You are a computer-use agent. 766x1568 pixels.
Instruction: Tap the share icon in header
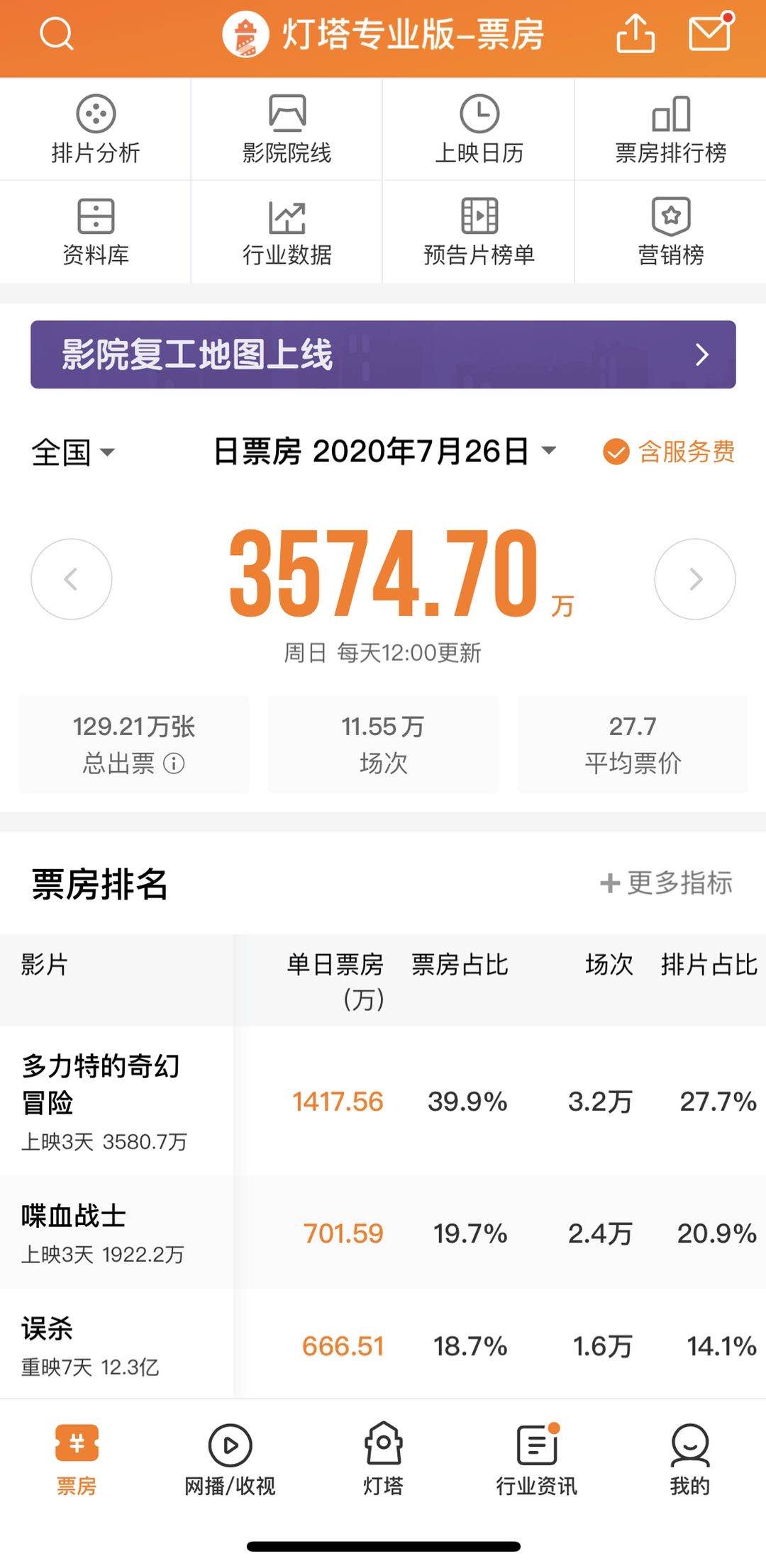click(x=635, y=33)
